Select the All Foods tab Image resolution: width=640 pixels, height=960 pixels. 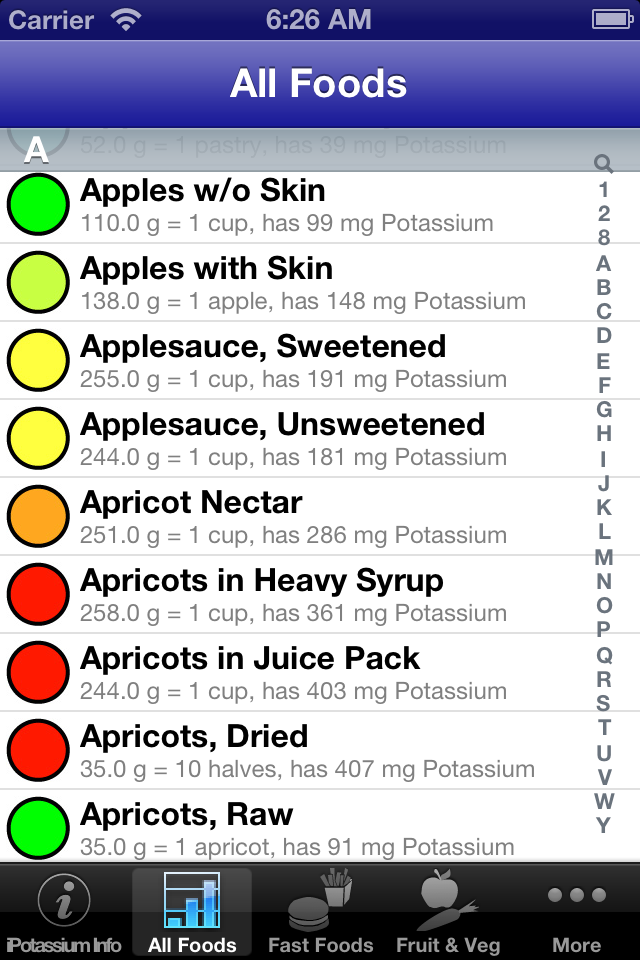click(x=192, y=911)
